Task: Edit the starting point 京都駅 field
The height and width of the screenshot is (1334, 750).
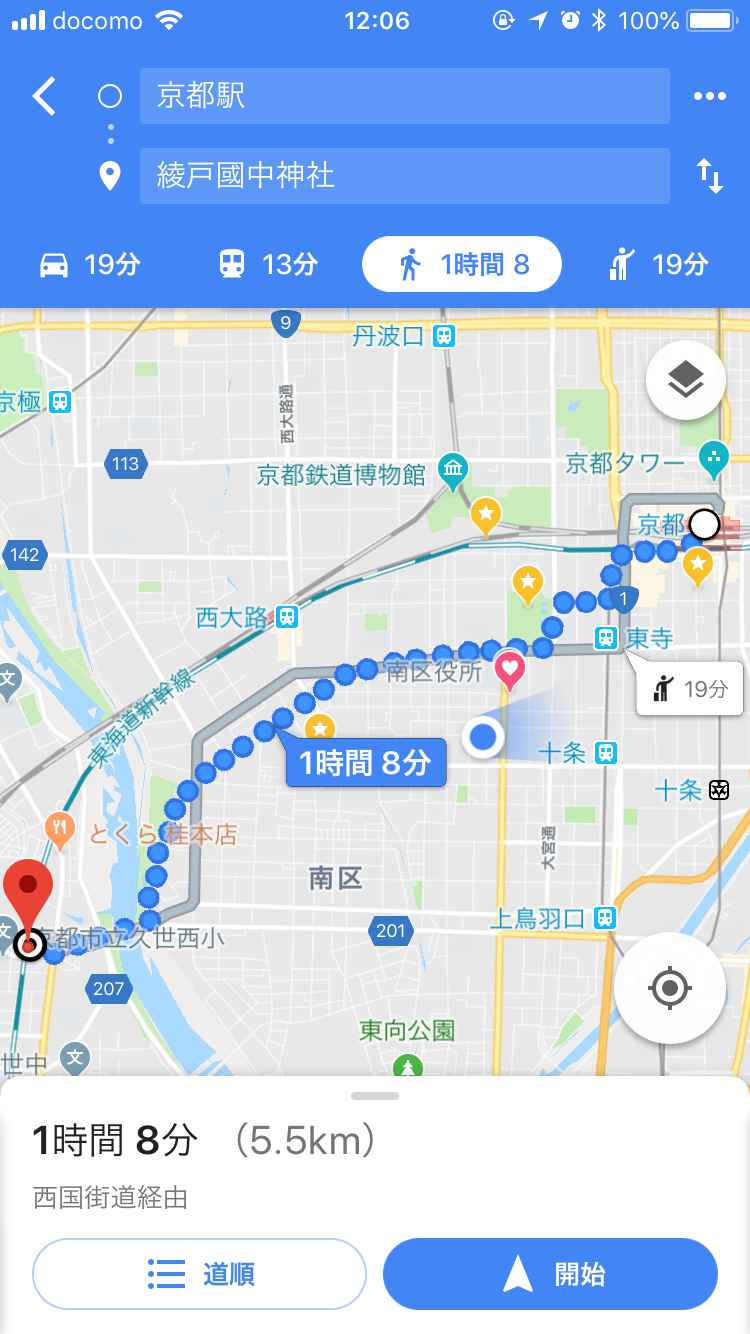Action: pyautogui.click(x=404, y=96)
